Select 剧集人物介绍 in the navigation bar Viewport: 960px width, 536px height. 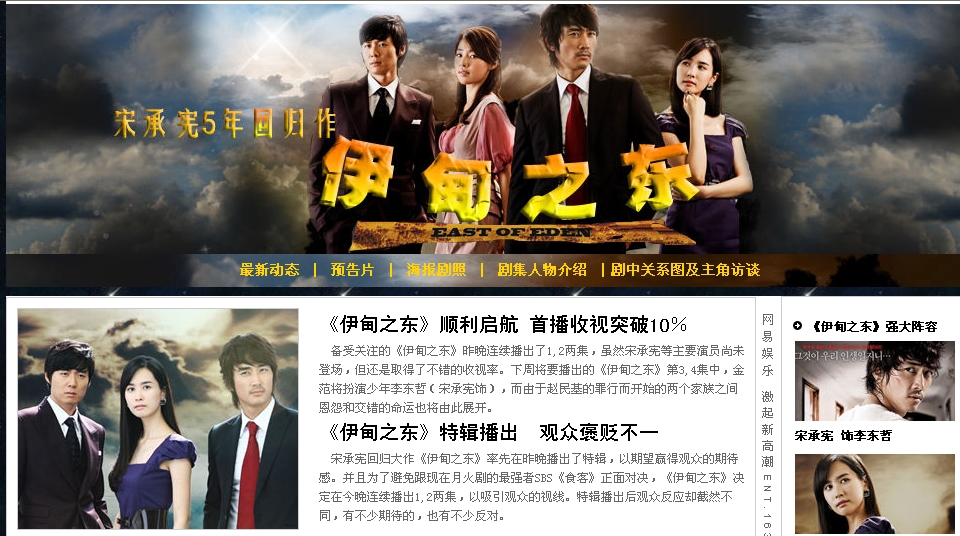[x=542, y=270]
